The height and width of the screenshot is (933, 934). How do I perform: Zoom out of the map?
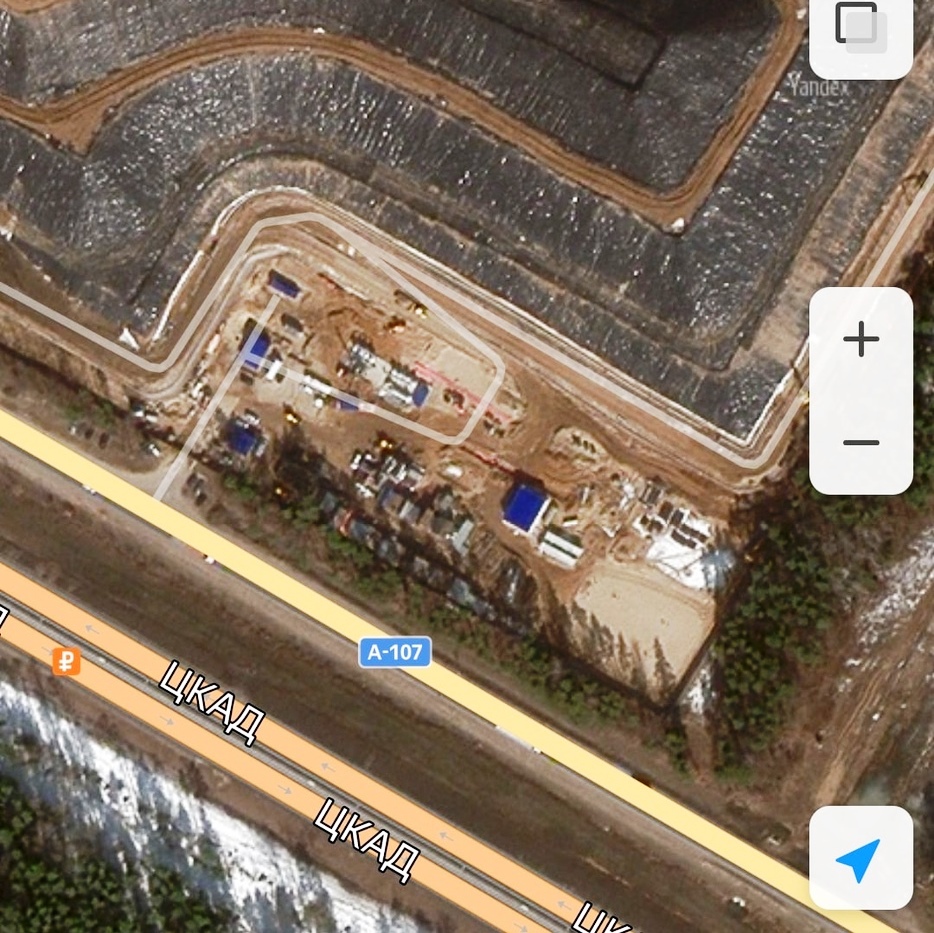[860, 442]
